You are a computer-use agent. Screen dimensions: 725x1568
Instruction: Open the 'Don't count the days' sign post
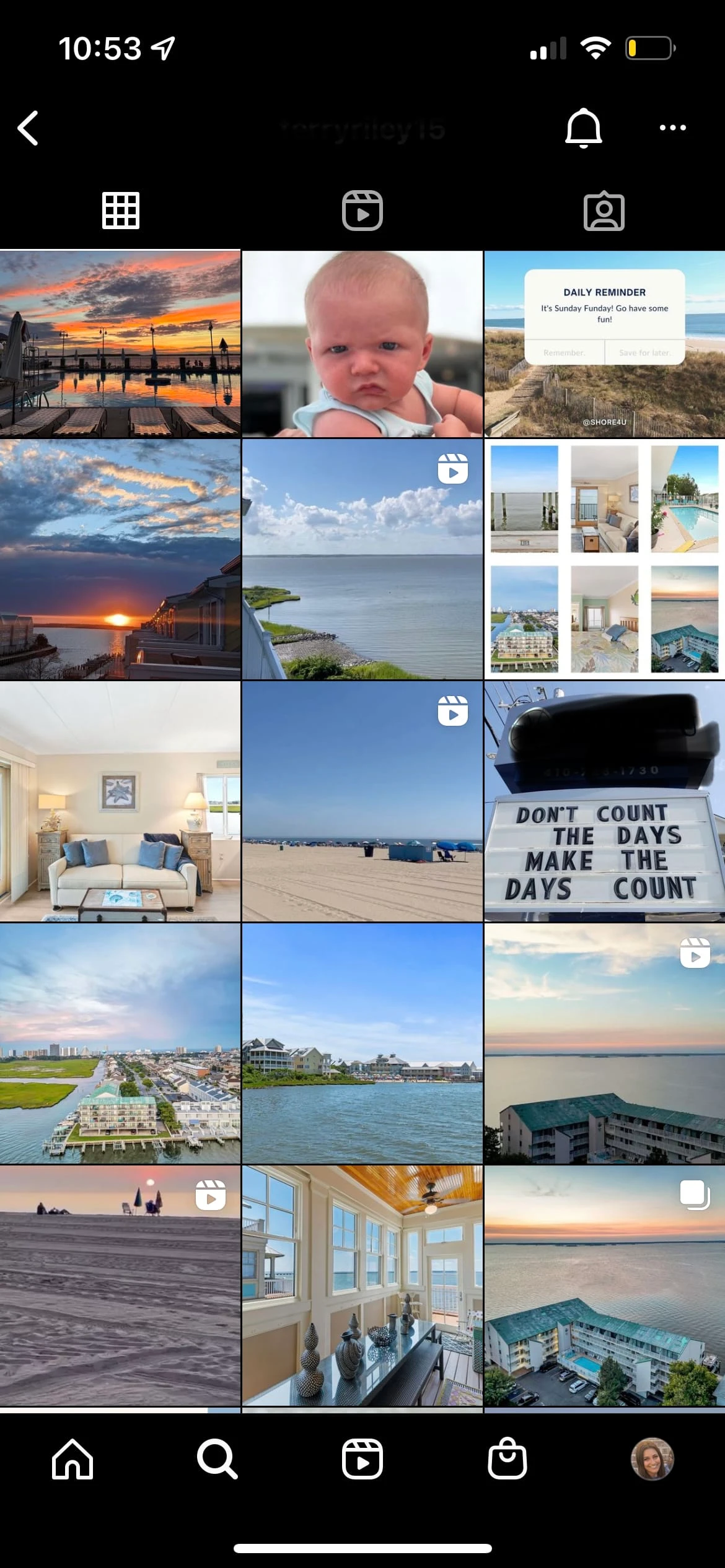[604, 801]
